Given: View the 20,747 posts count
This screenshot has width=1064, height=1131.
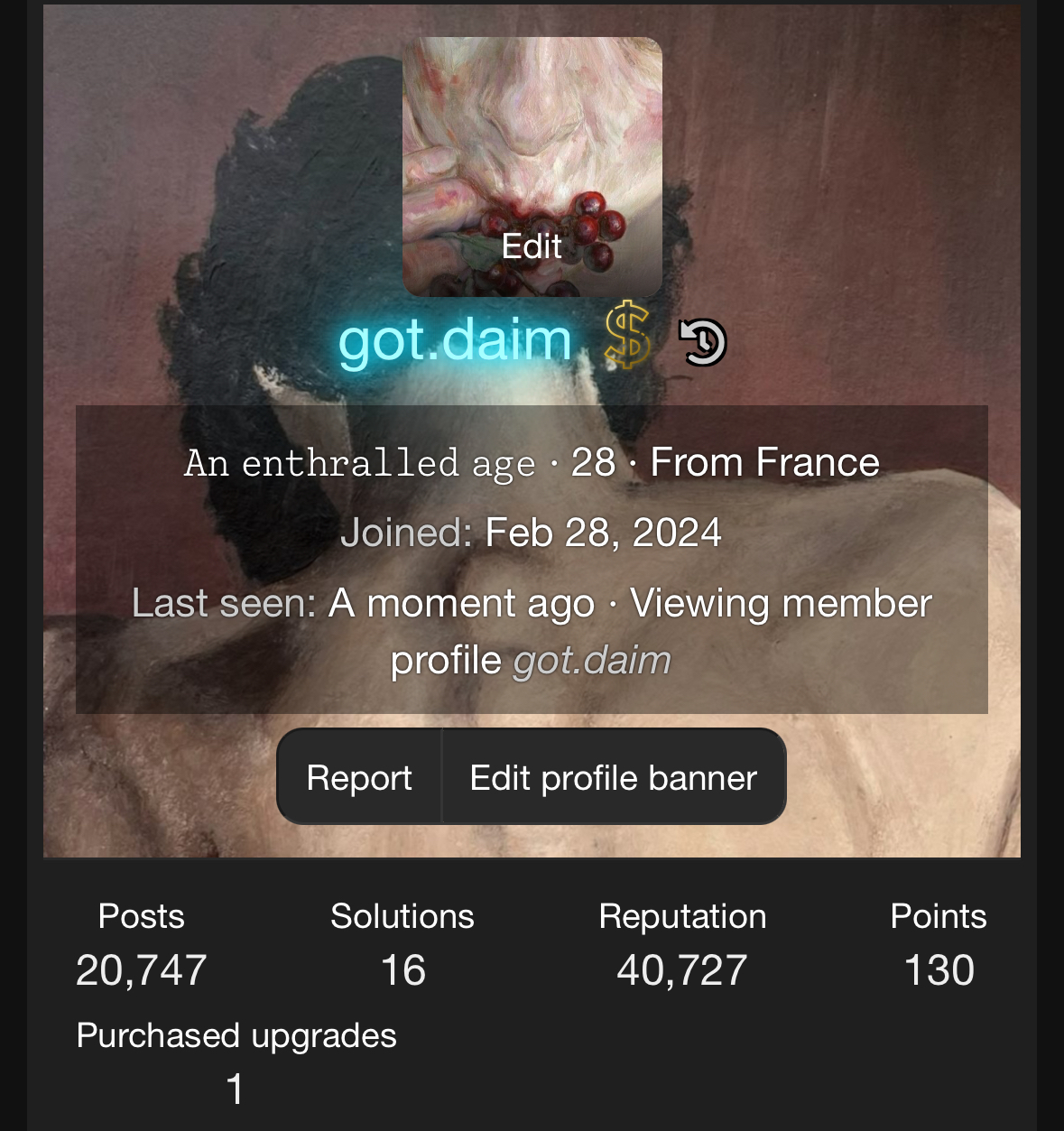Looking at the screenshot, I should point(142,970).
